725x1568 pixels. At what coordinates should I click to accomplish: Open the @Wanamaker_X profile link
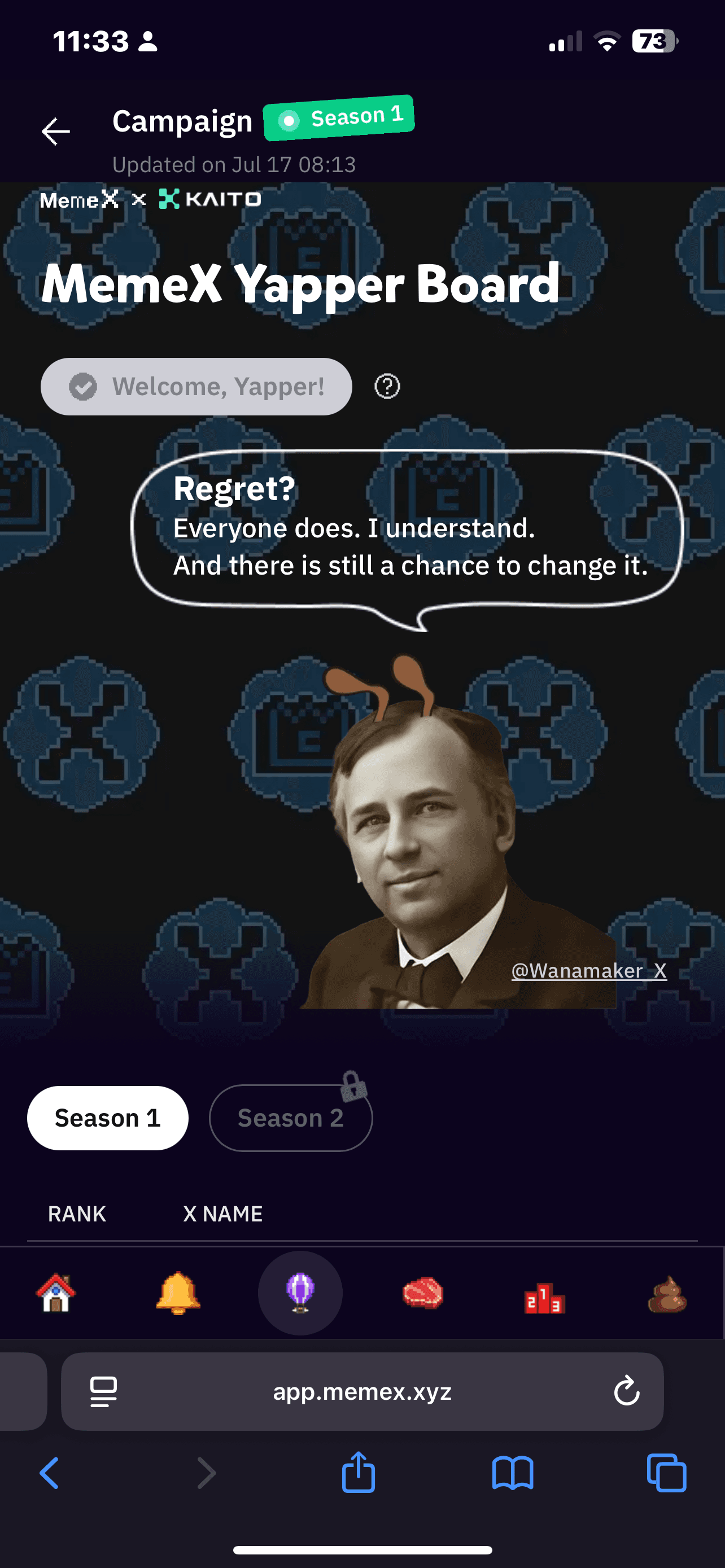click(x=589, y=970)
